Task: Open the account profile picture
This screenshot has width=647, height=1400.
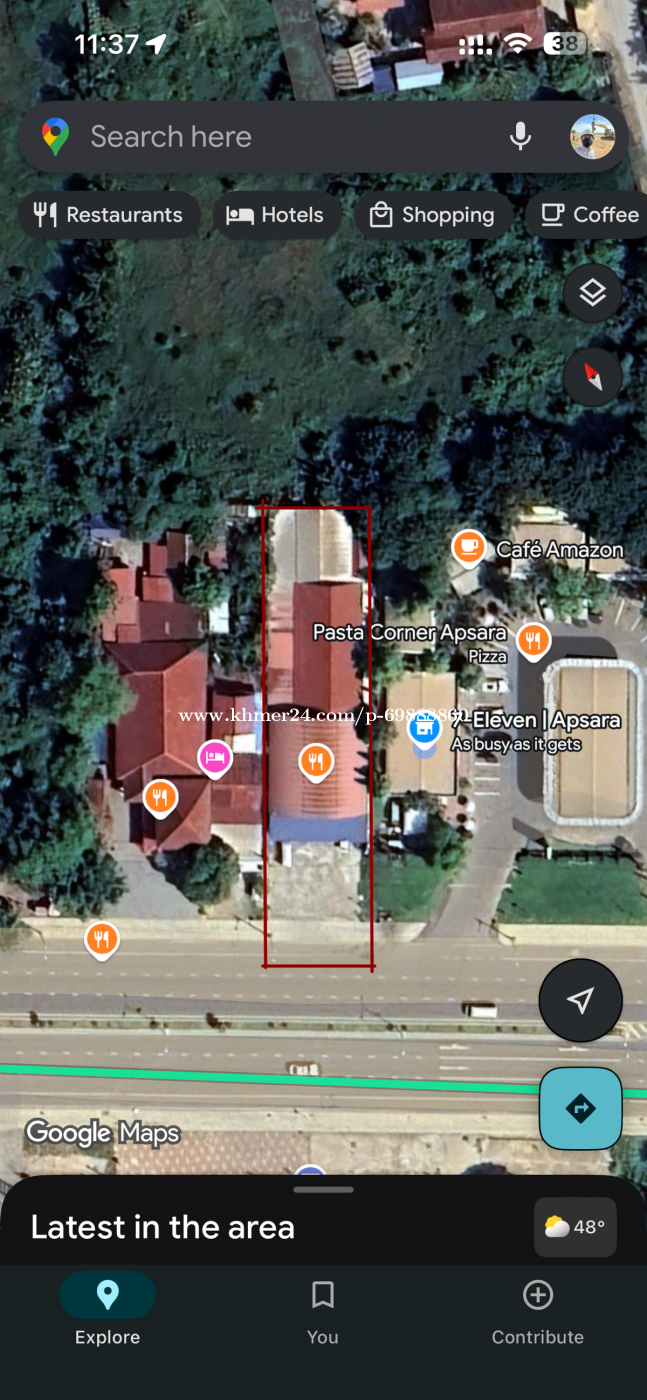Action: (592, 137)
